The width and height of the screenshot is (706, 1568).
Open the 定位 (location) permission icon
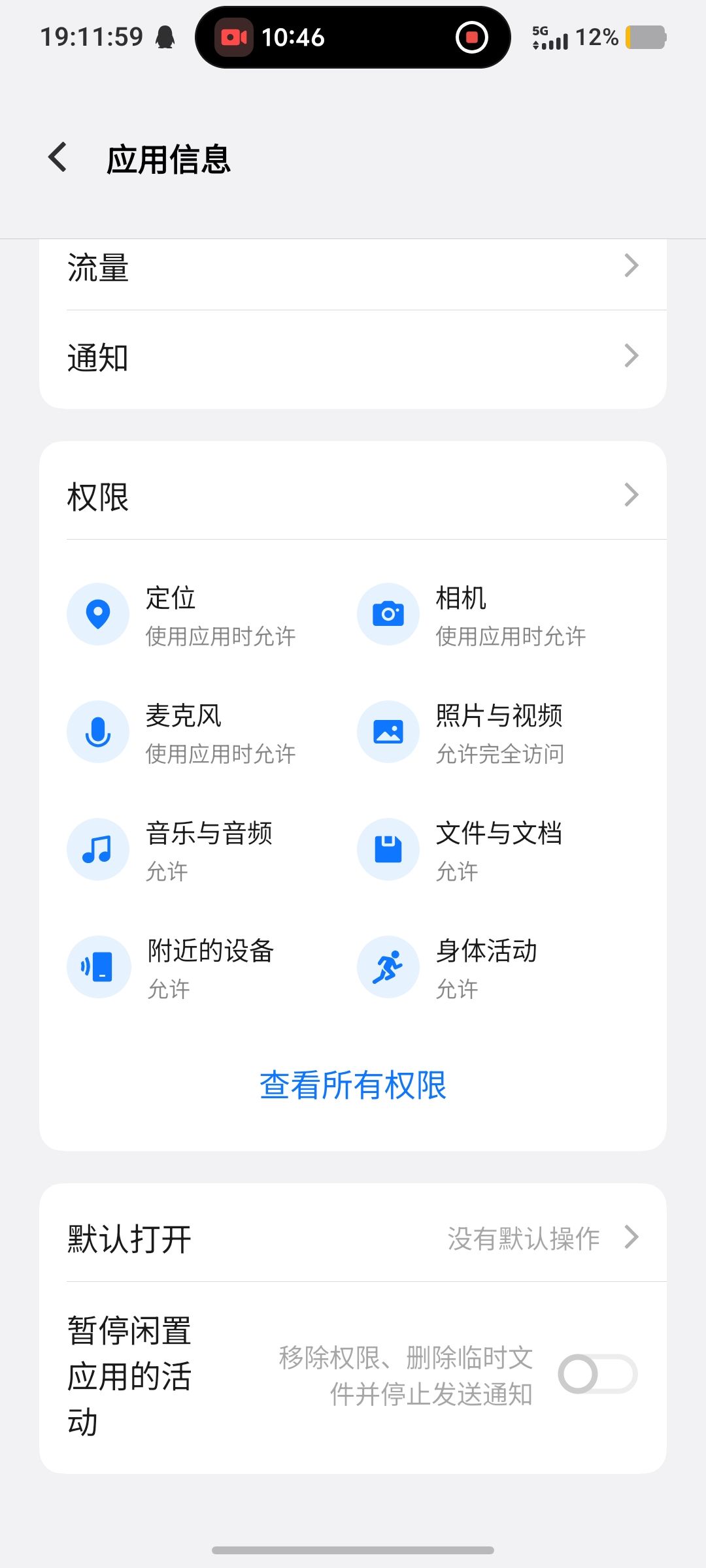98,614
